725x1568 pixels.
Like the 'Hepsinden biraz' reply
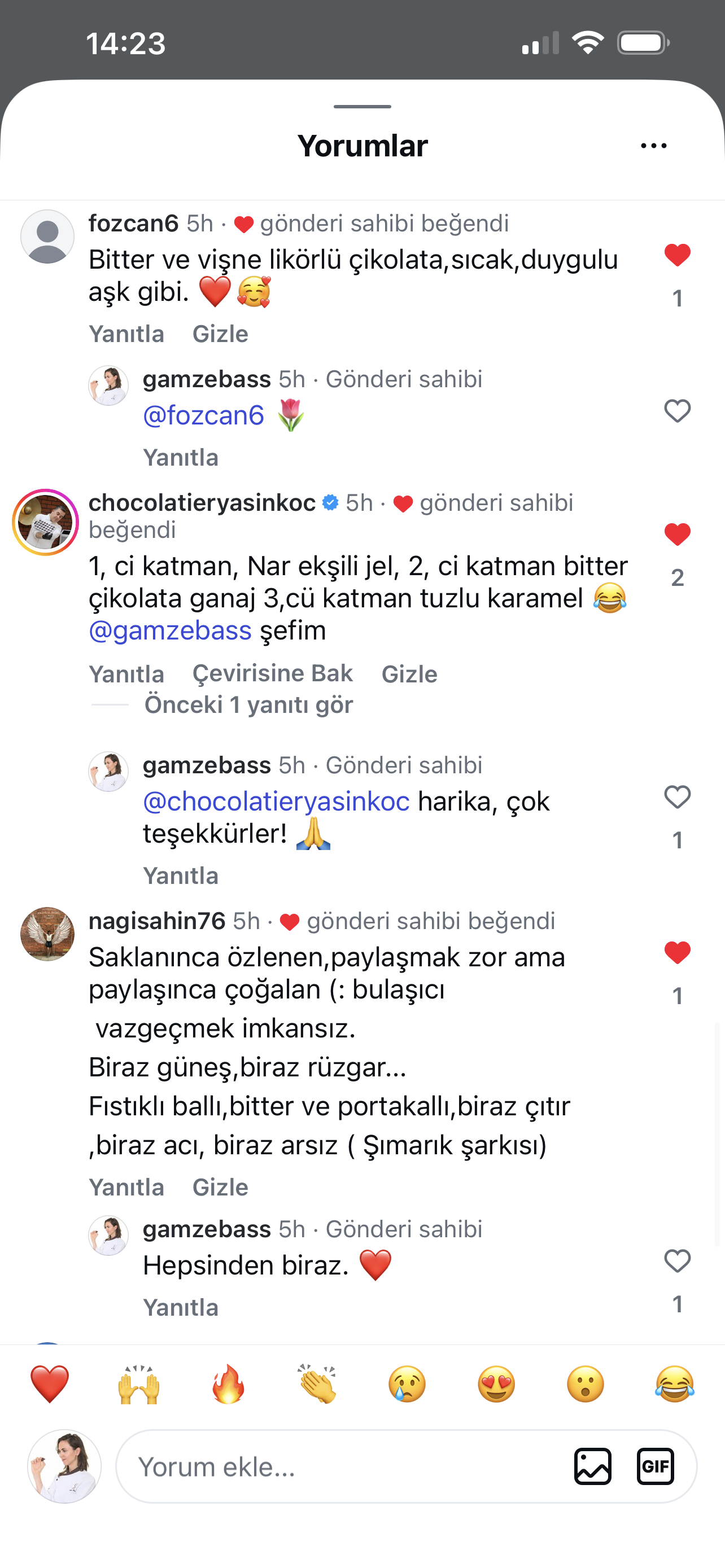(x=677, y=1261)
